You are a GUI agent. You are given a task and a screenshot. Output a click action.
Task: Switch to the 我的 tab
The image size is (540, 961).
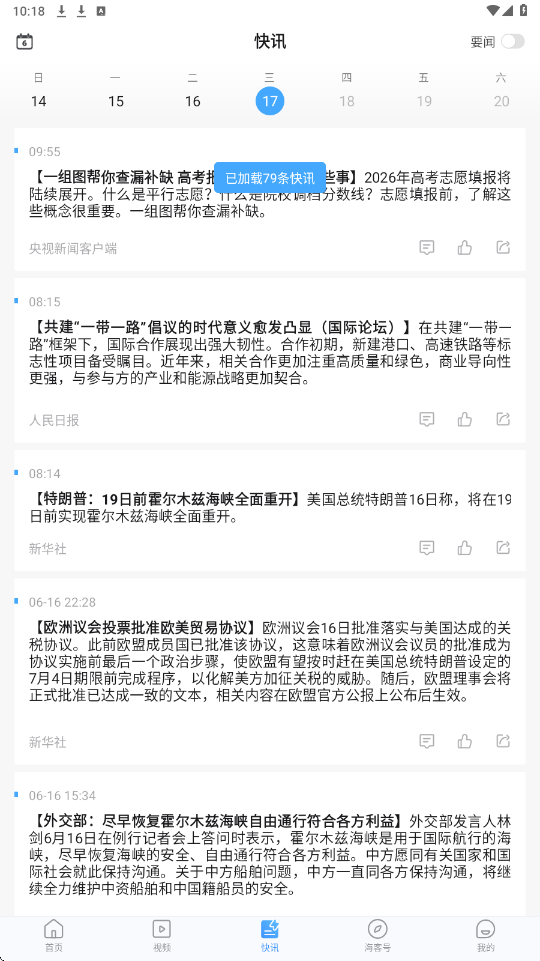[485, 936]
